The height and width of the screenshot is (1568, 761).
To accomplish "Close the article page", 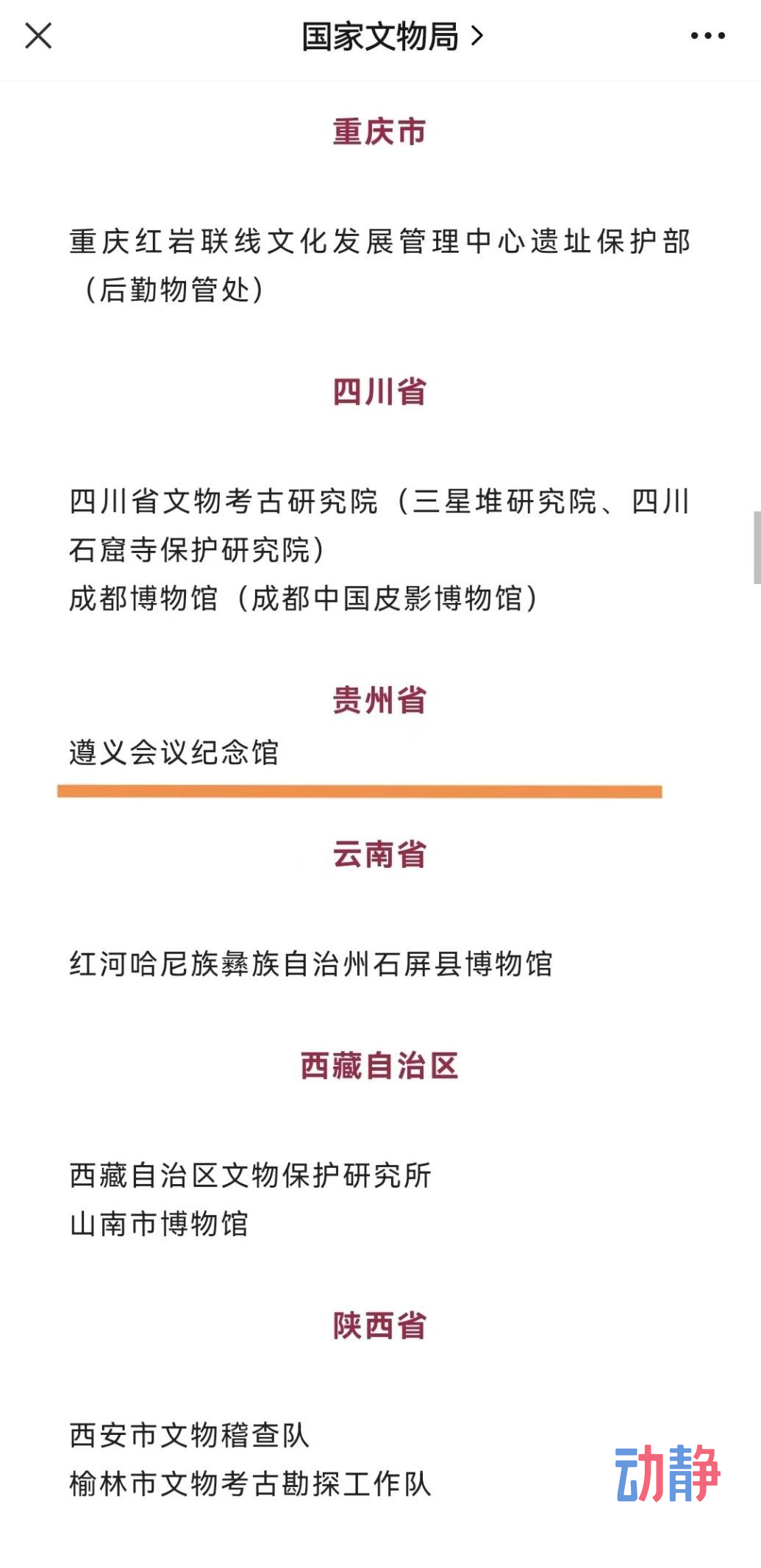I will coord(38,35).
